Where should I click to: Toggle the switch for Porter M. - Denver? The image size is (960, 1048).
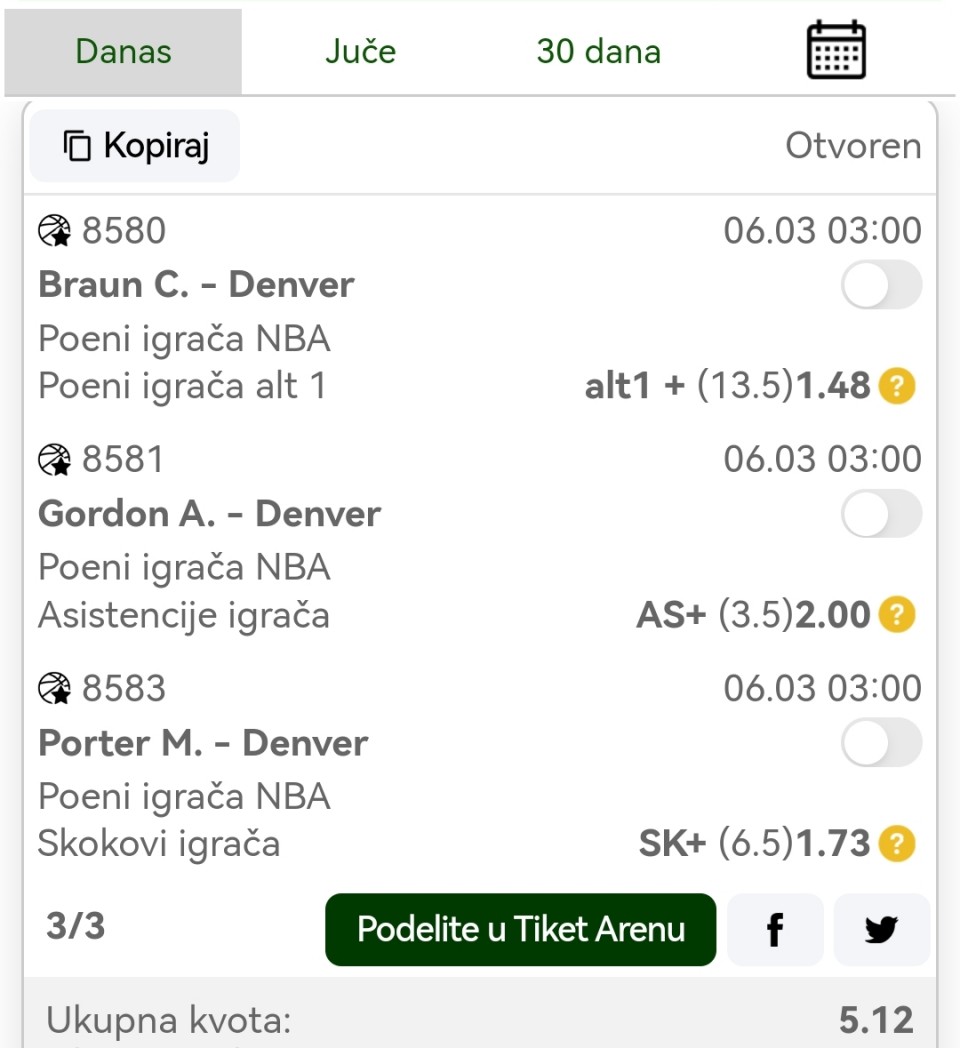point(880,743)
